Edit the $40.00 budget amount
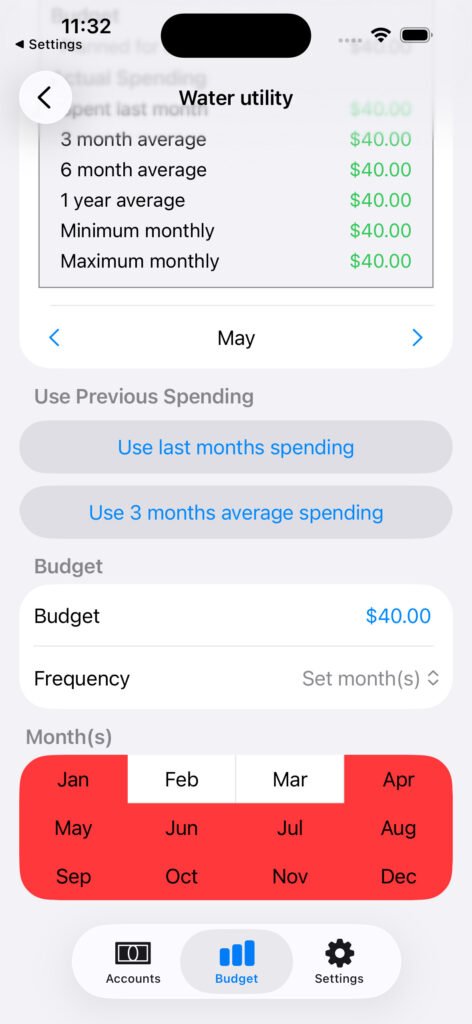This screenshot has width=472, height=1024. pyautogui.click(x=398, y=616)
